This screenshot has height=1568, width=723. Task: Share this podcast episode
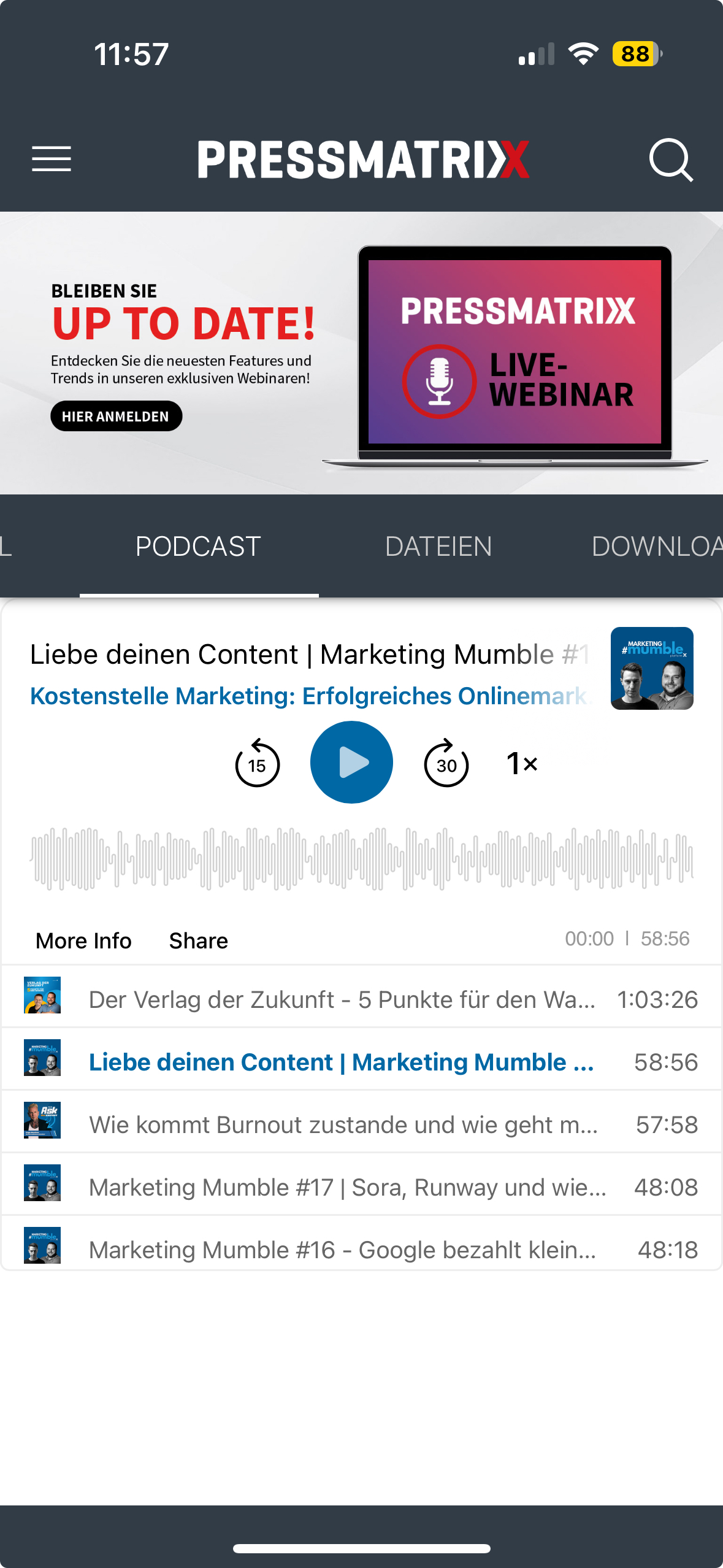tap(199, 940)
